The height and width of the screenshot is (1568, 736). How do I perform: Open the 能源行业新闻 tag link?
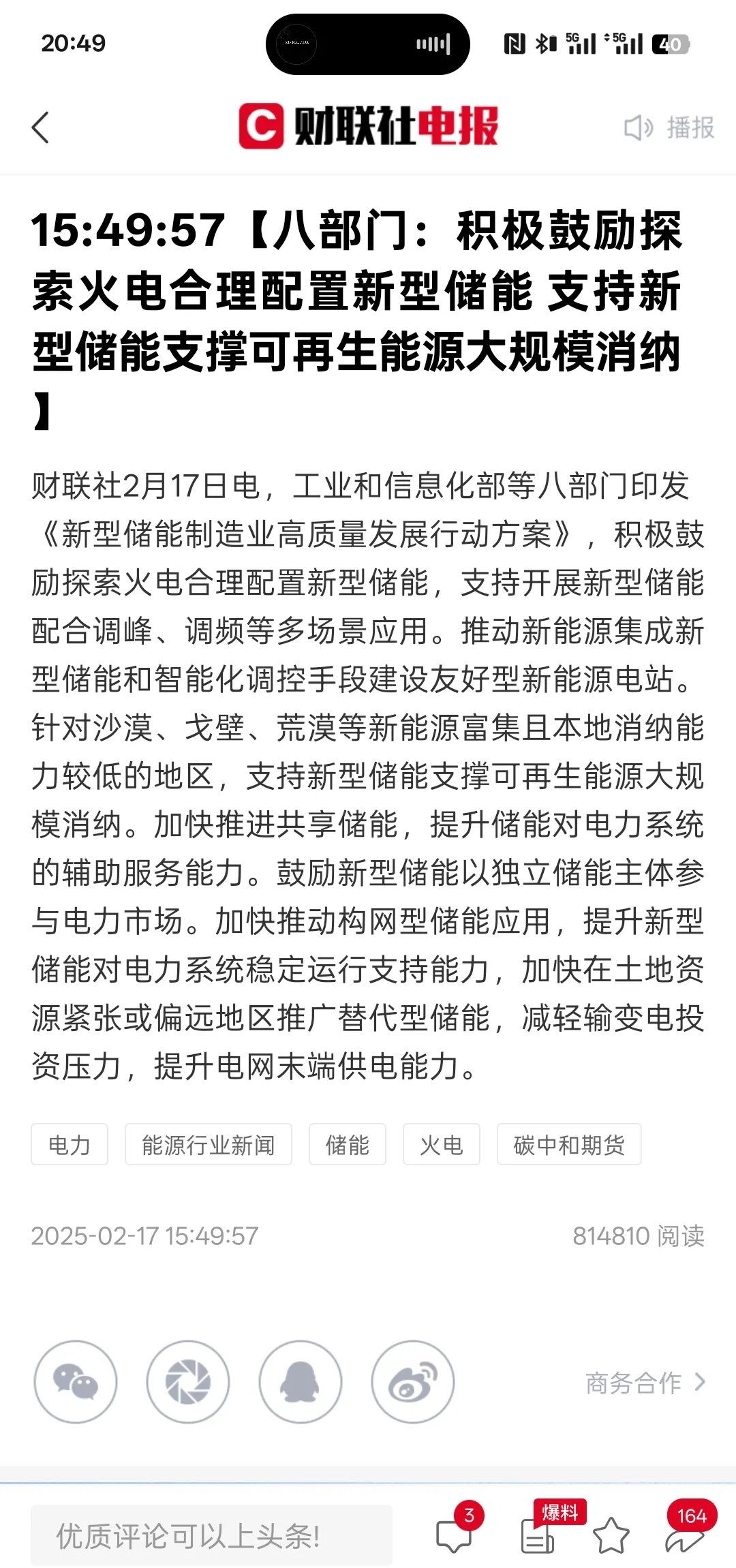208,1145
